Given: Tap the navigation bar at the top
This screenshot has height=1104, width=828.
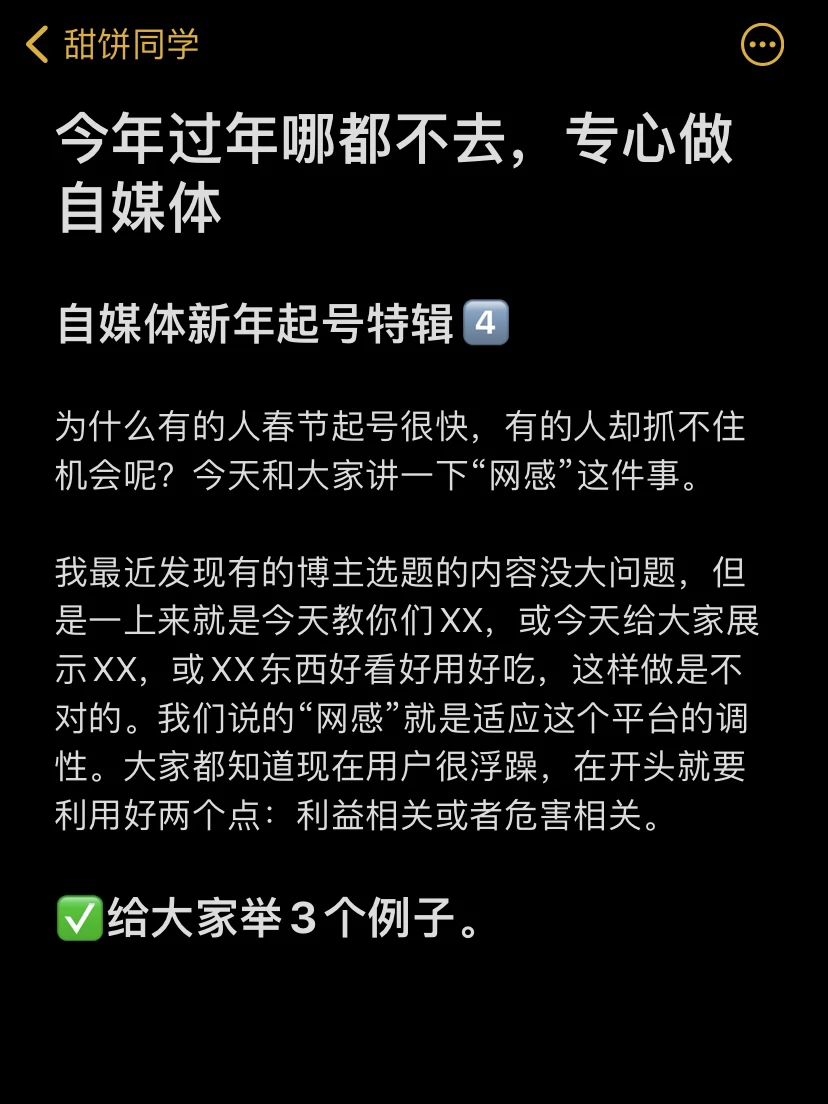Looking at the screenshot, I should point(414,45).
